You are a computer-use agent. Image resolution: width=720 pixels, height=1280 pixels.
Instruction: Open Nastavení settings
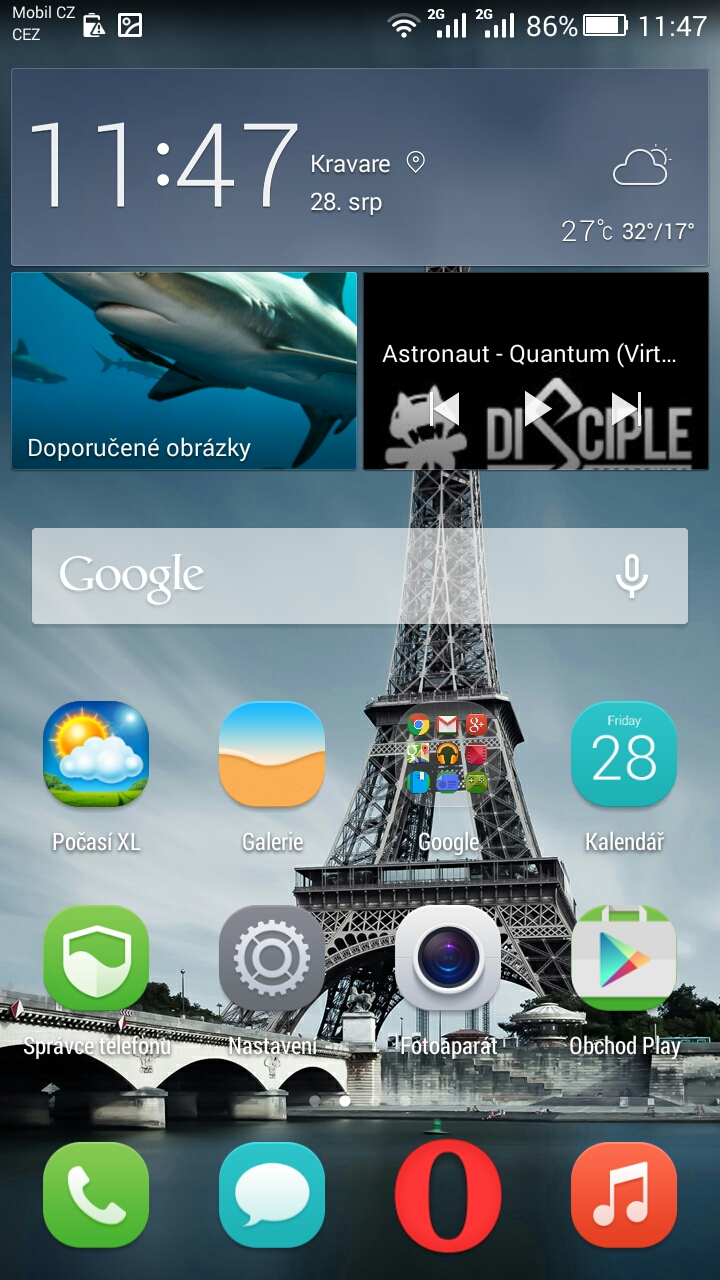272,959
